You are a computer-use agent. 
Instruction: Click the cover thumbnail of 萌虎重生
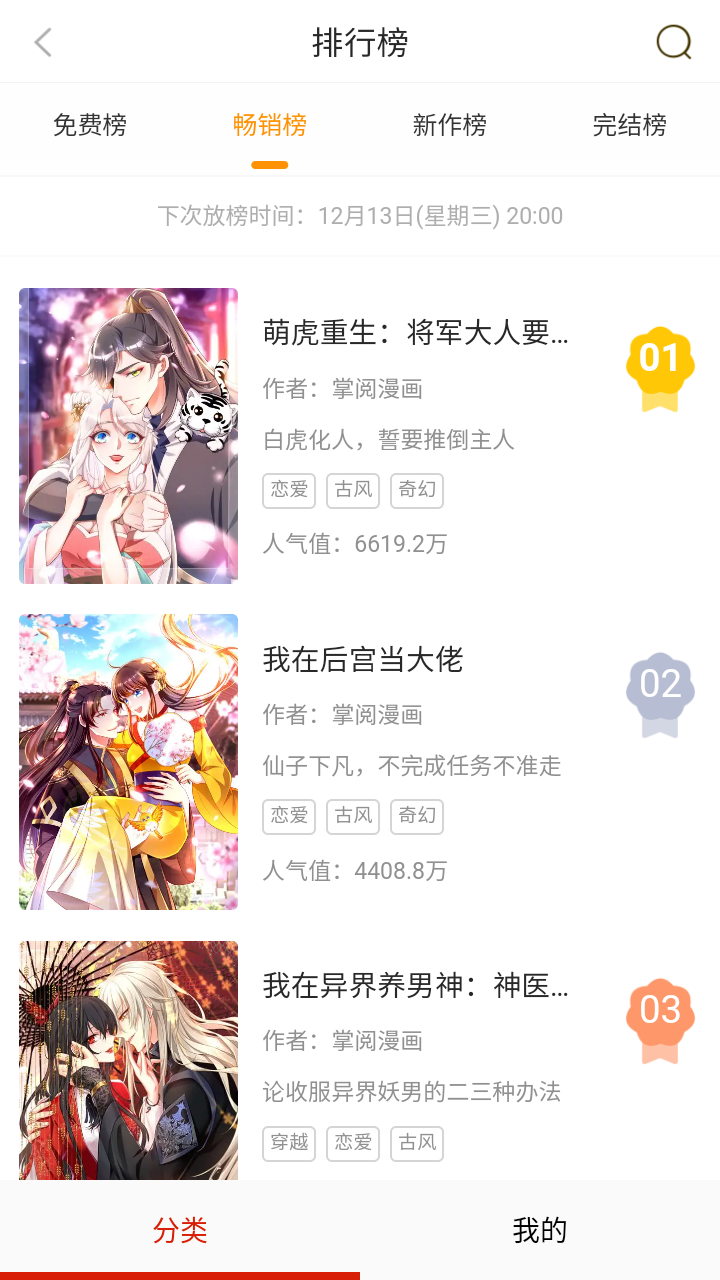point(128,435)
